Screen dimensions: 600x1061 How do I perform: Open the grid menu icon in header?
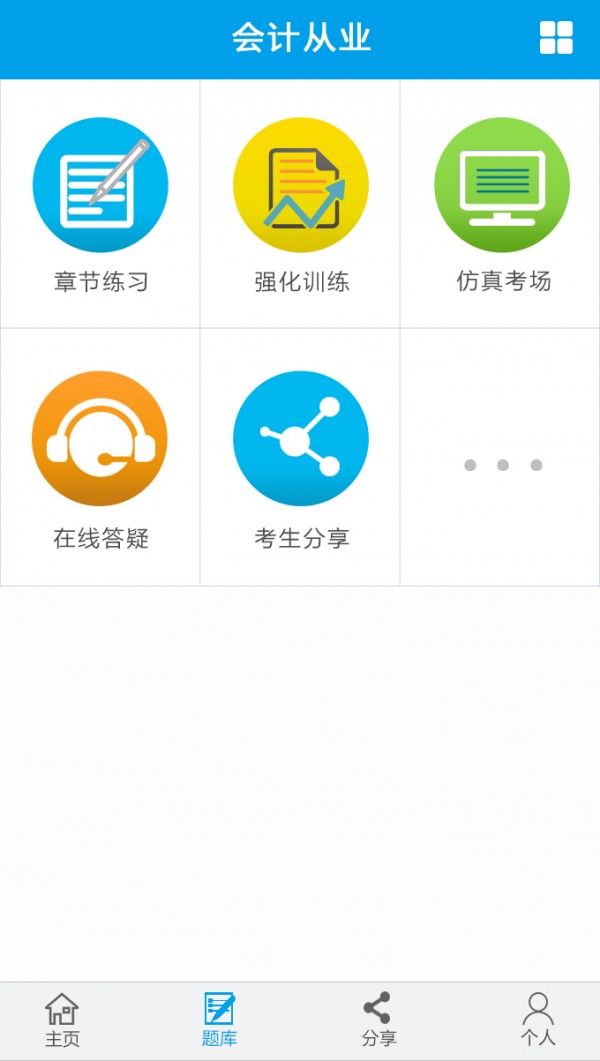tap(556, 38)
